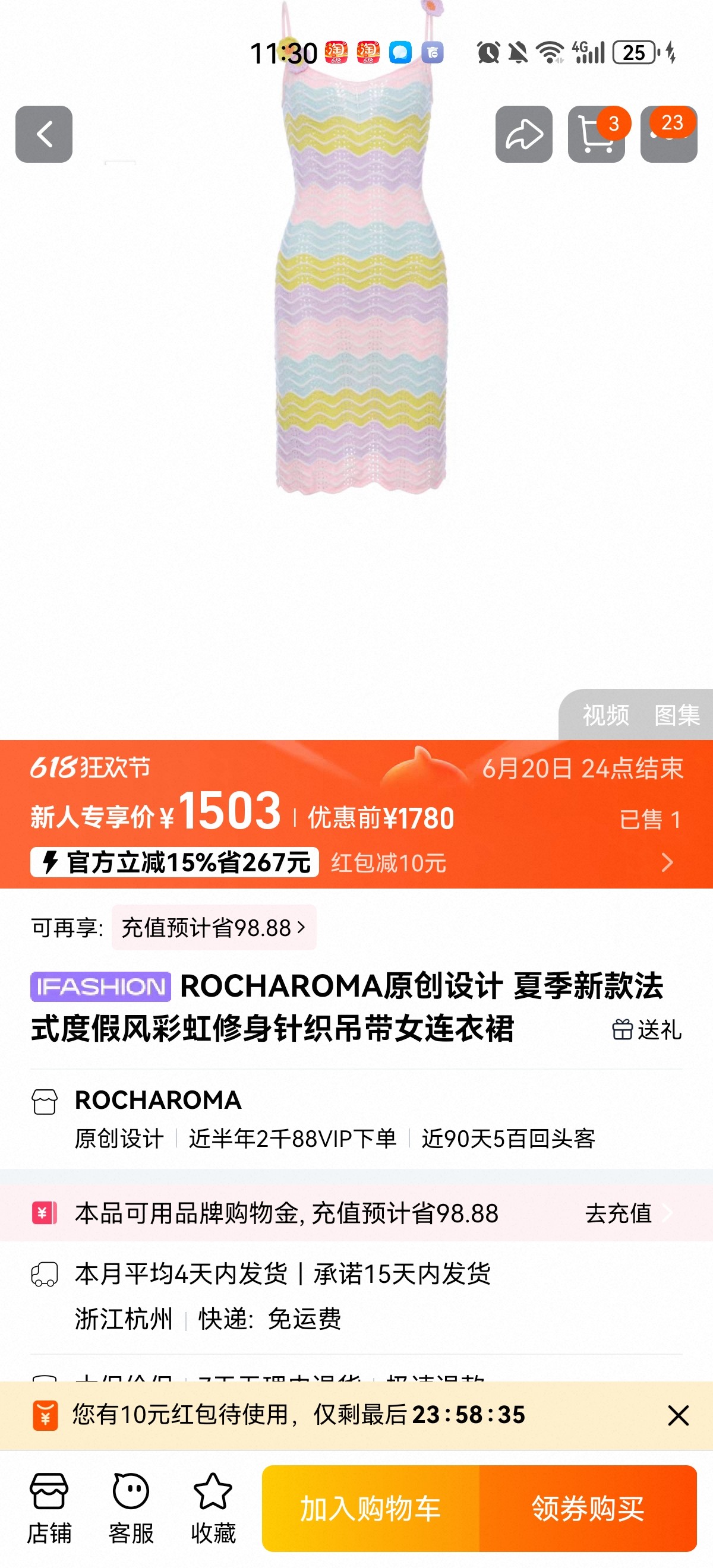713x1568 pixels.
Task: Share this dress listing
Action: pos(523,134)
